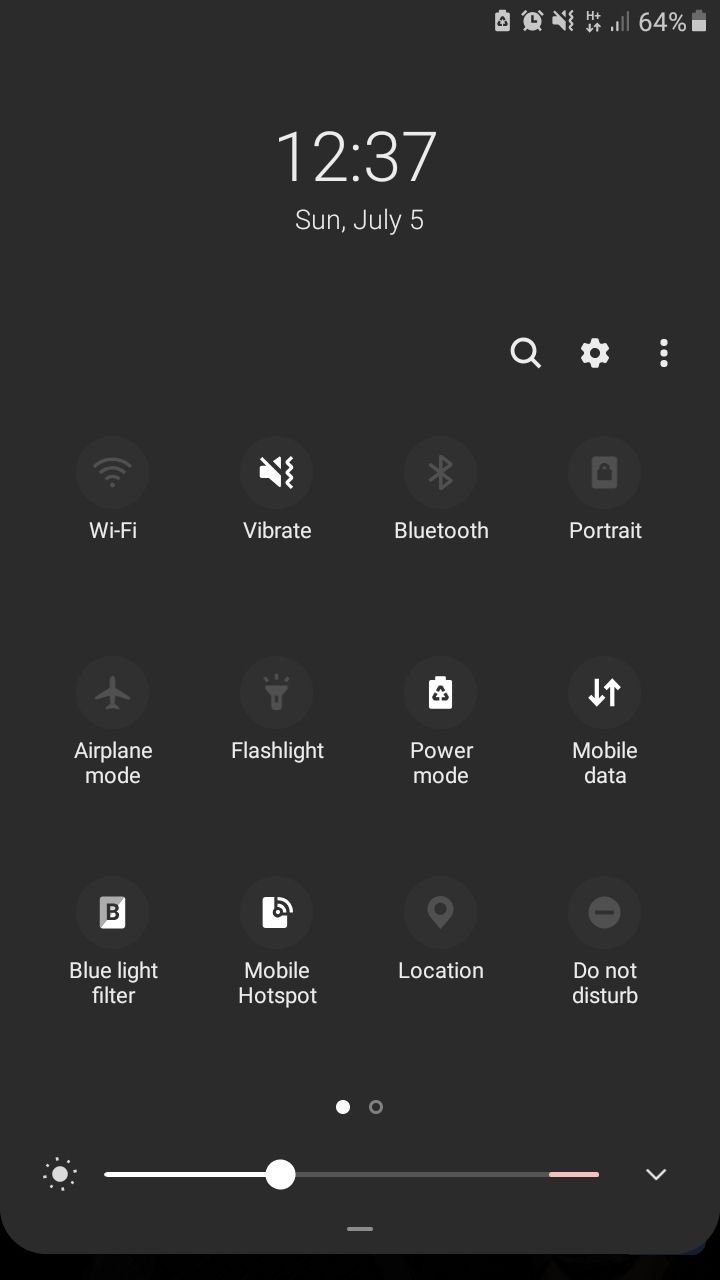Open the quick settings search
Screen dimensions: 720x1280
525,353
